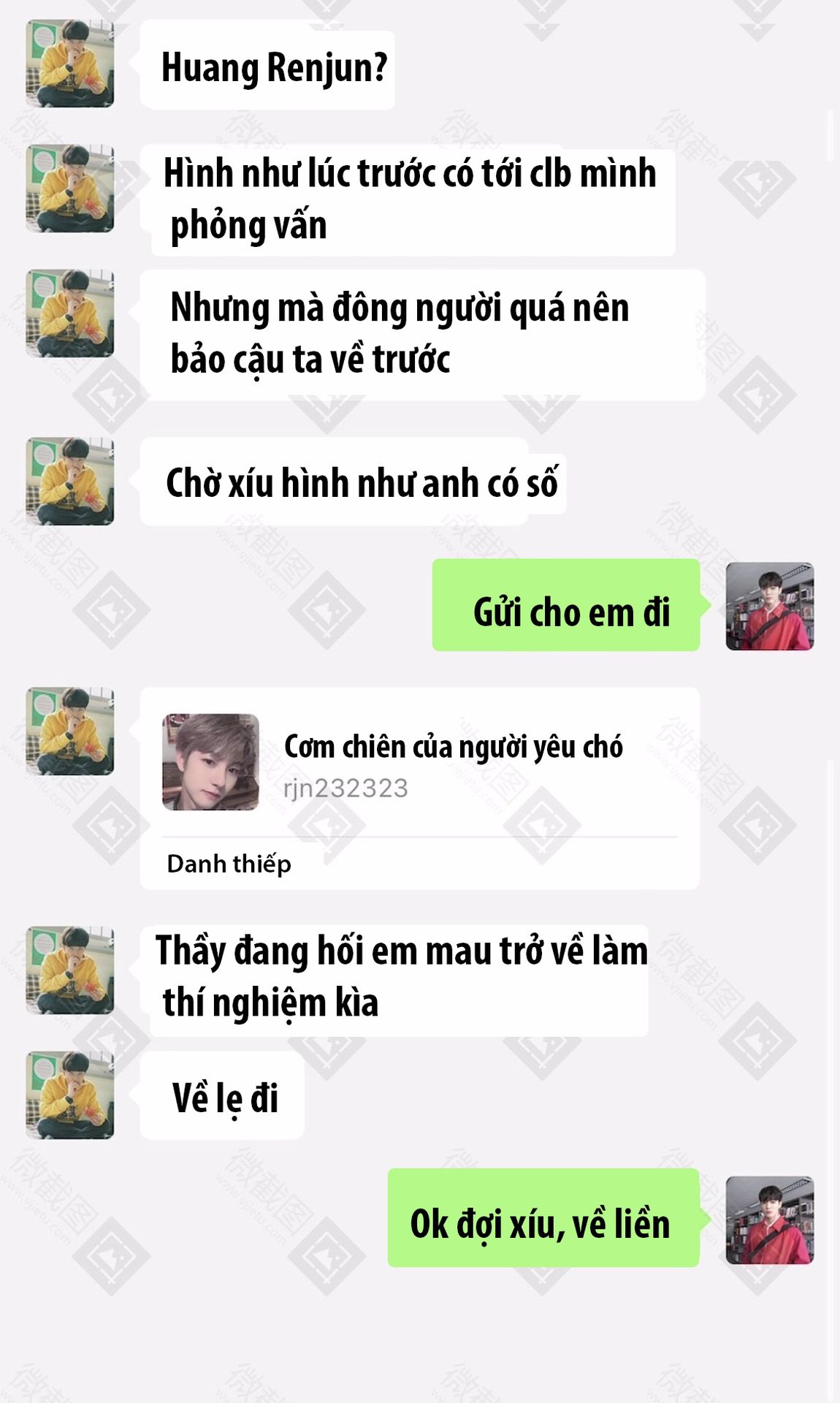The width and height of the screenshot is (840, 1403).
Task: Open yellow-hoodie avatar beside "Huang Renjun?" message
Action: (70, 64)
